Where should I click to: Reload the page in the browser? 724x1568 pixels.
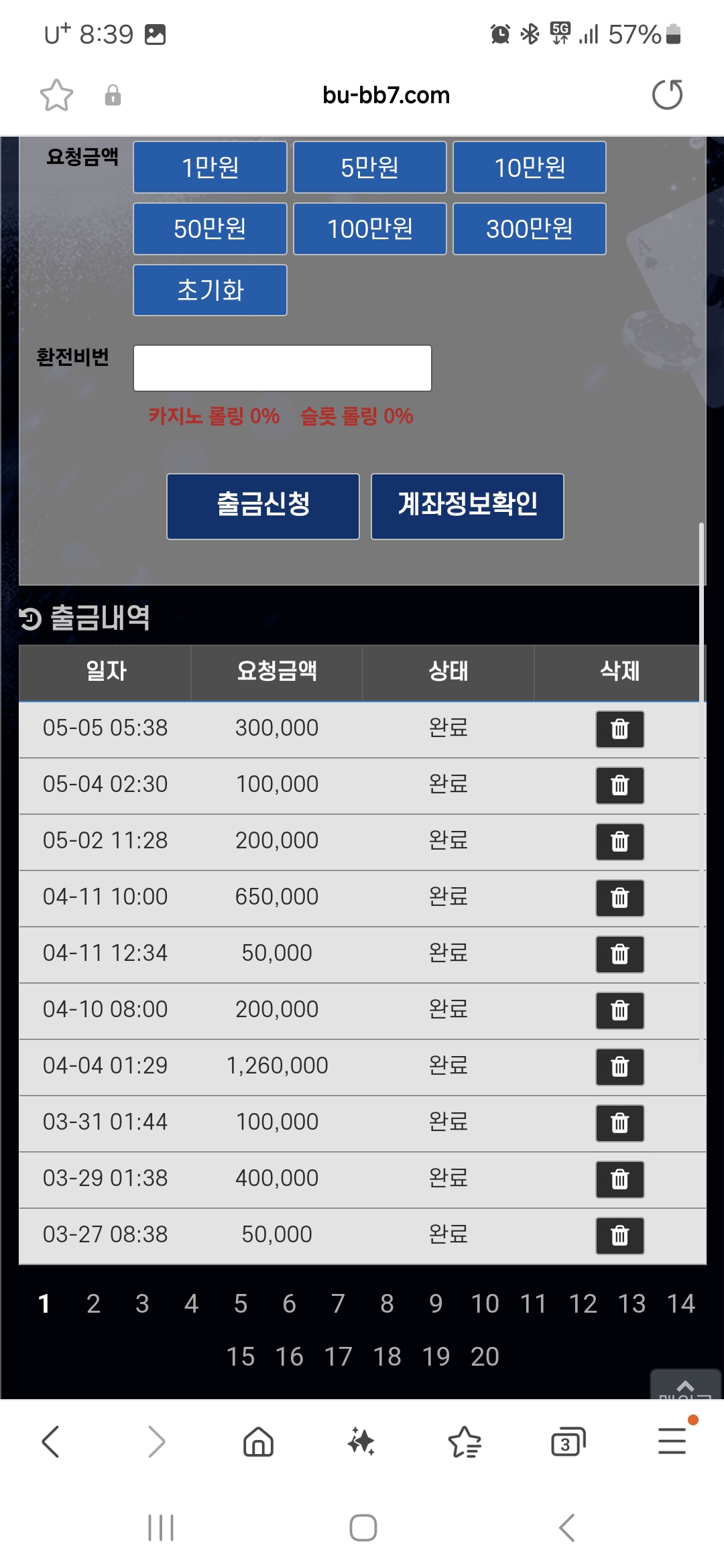[x=667, y=94]
